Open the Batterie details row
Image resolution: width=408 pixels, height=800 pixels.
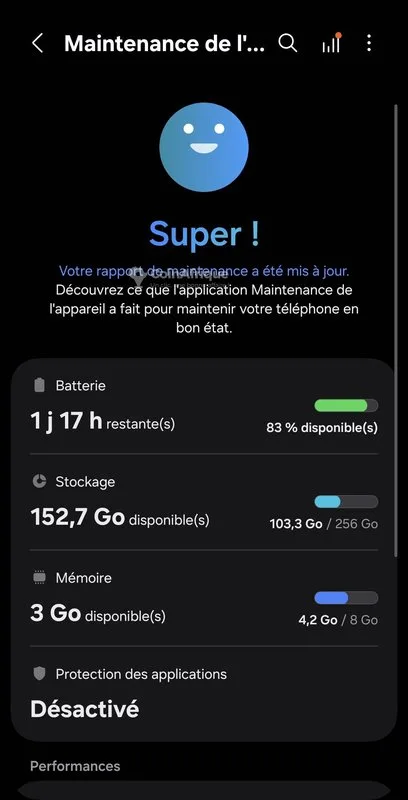tap(204, 407)
